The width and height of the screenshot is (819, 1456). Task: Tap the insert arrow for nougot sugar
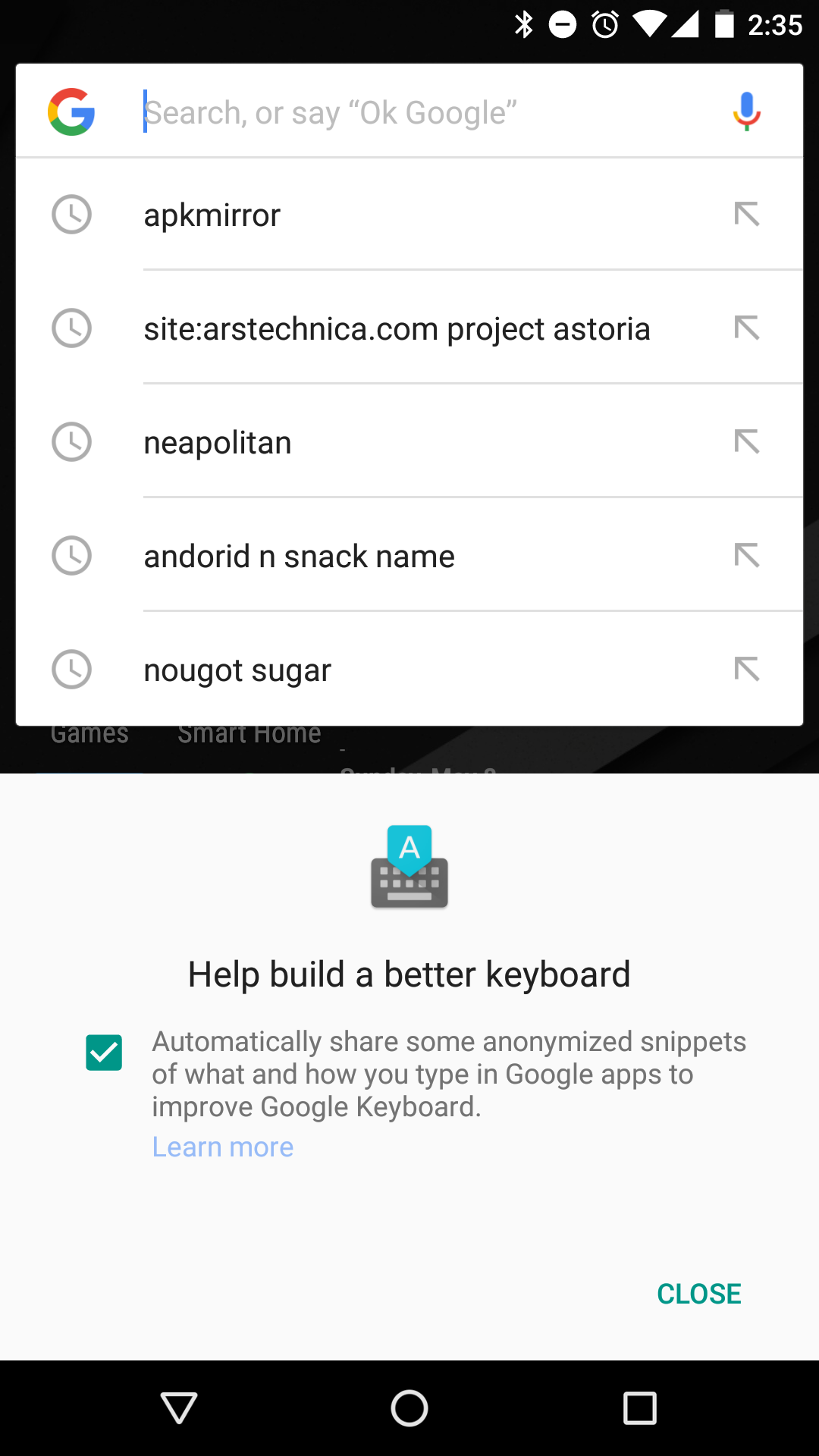pyautogui.click(x=747, y=670)
